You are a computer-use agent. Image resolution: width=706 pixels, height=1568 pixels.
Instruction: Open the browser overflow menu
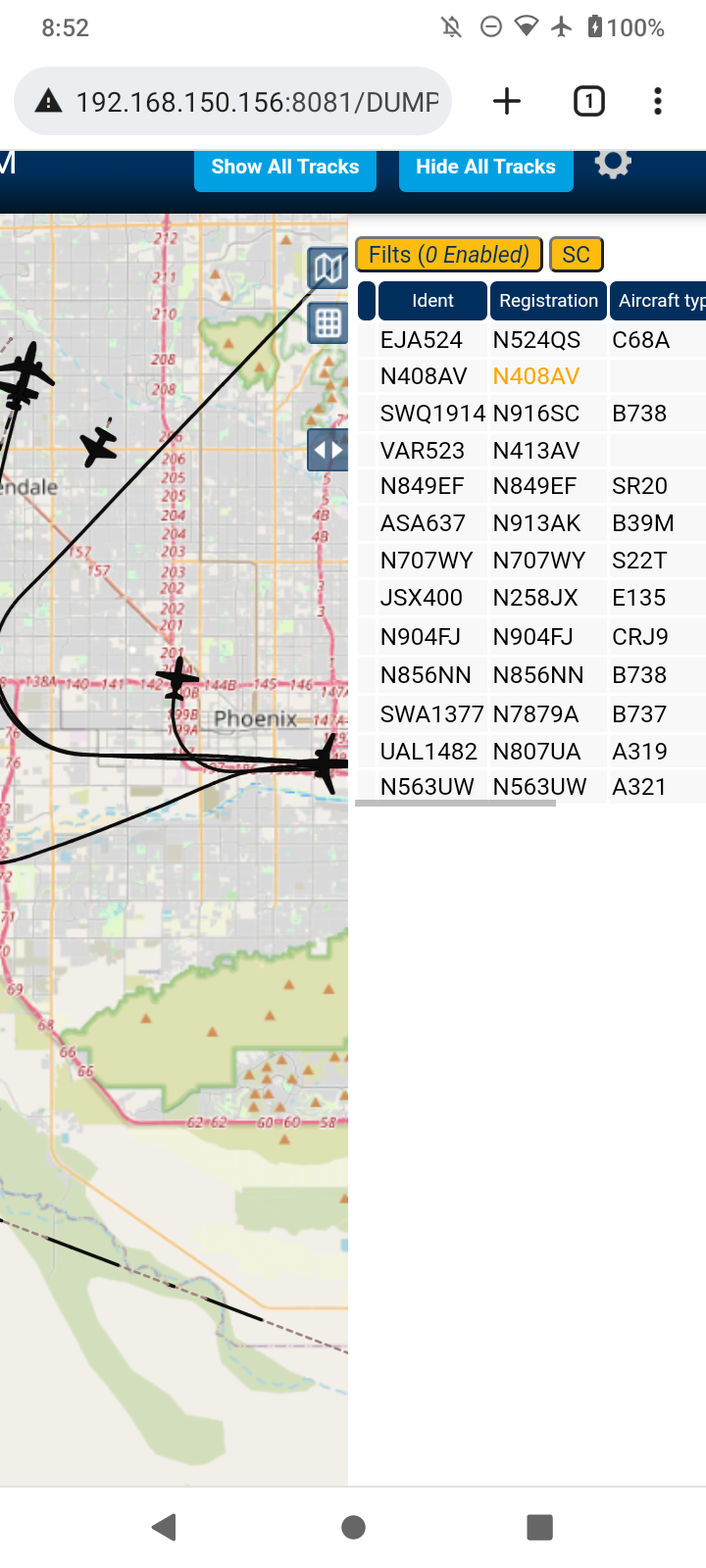658,101
